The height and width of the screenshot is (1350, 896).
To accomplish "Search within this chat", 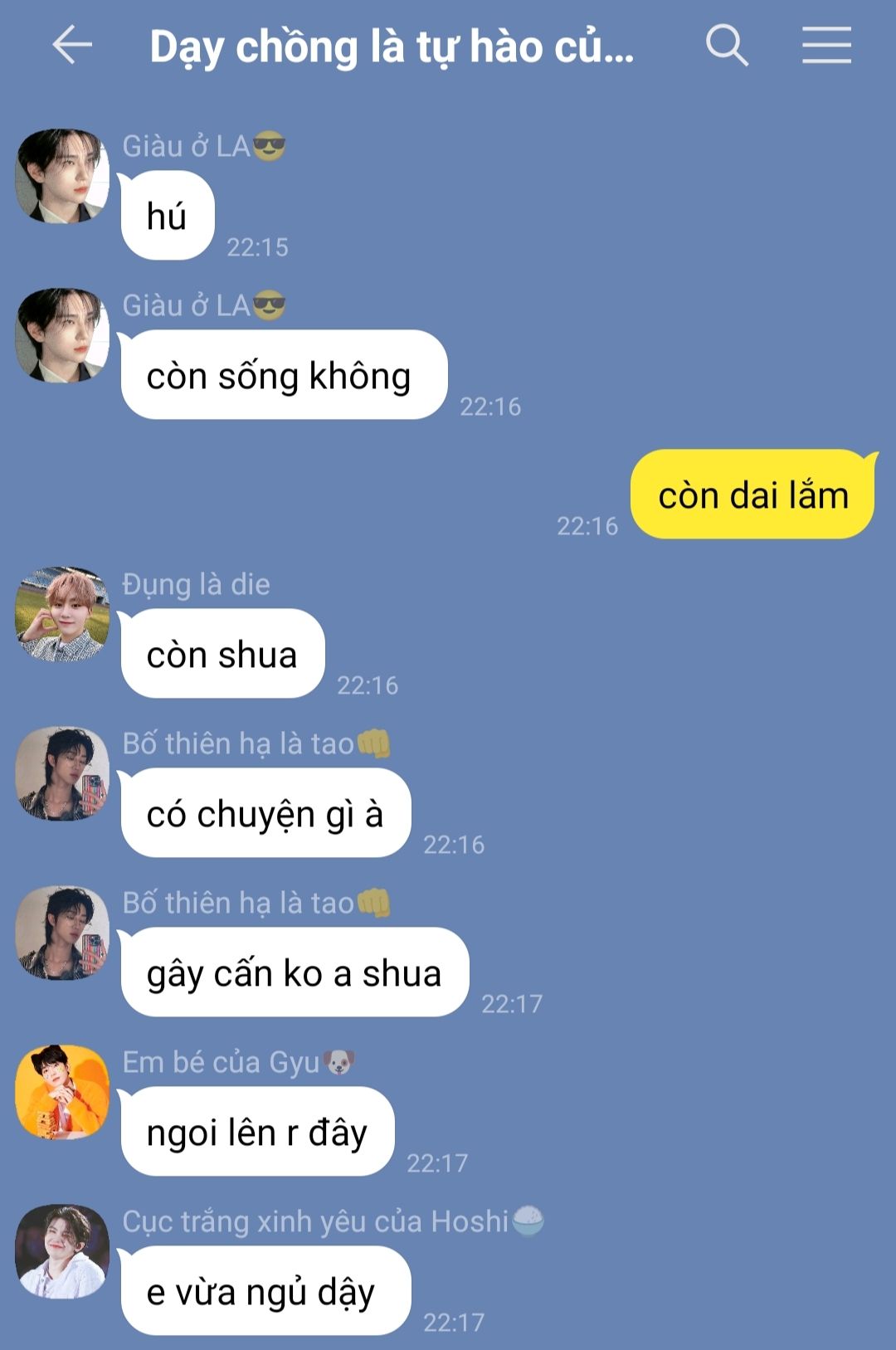I will click(x=727, y=45).
